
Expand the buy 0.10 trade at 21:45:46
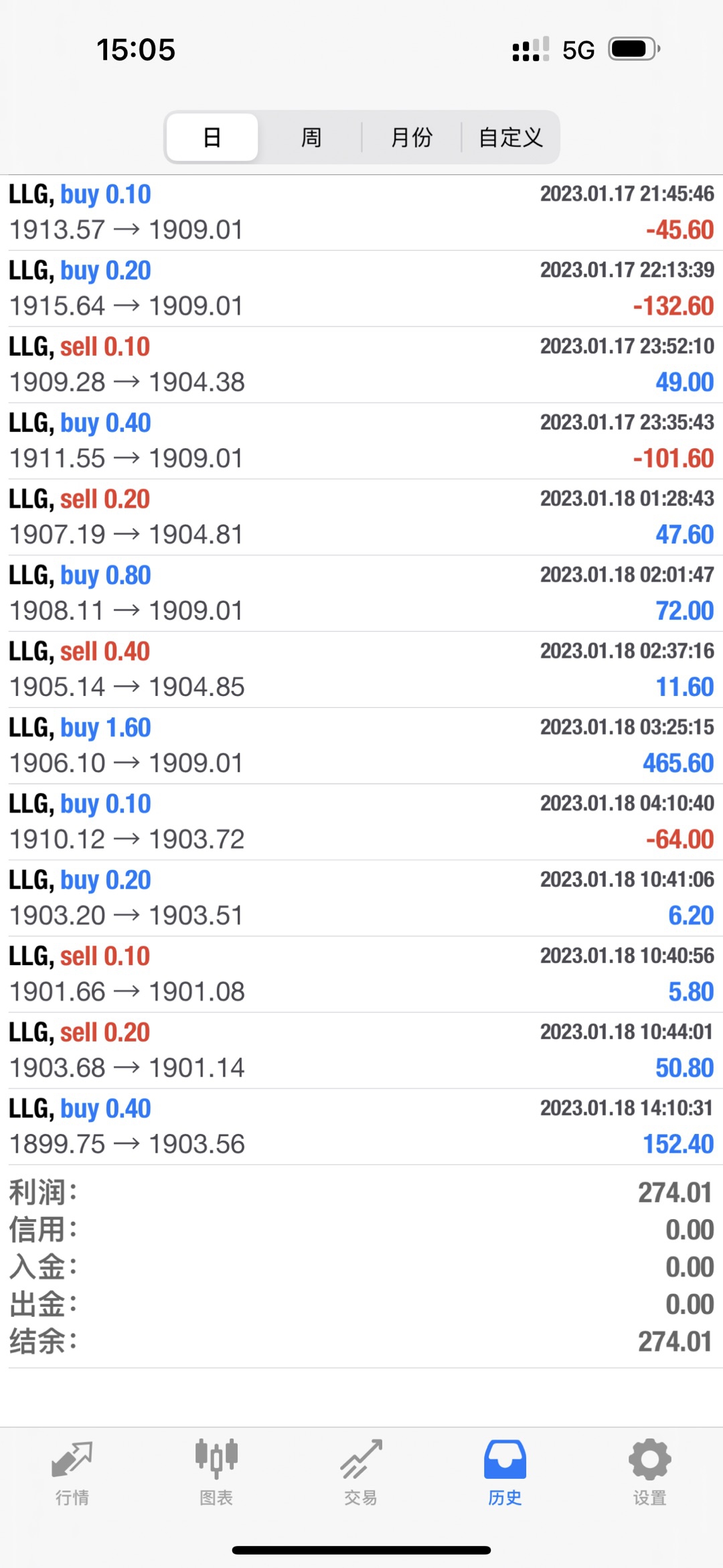point(361,212)
